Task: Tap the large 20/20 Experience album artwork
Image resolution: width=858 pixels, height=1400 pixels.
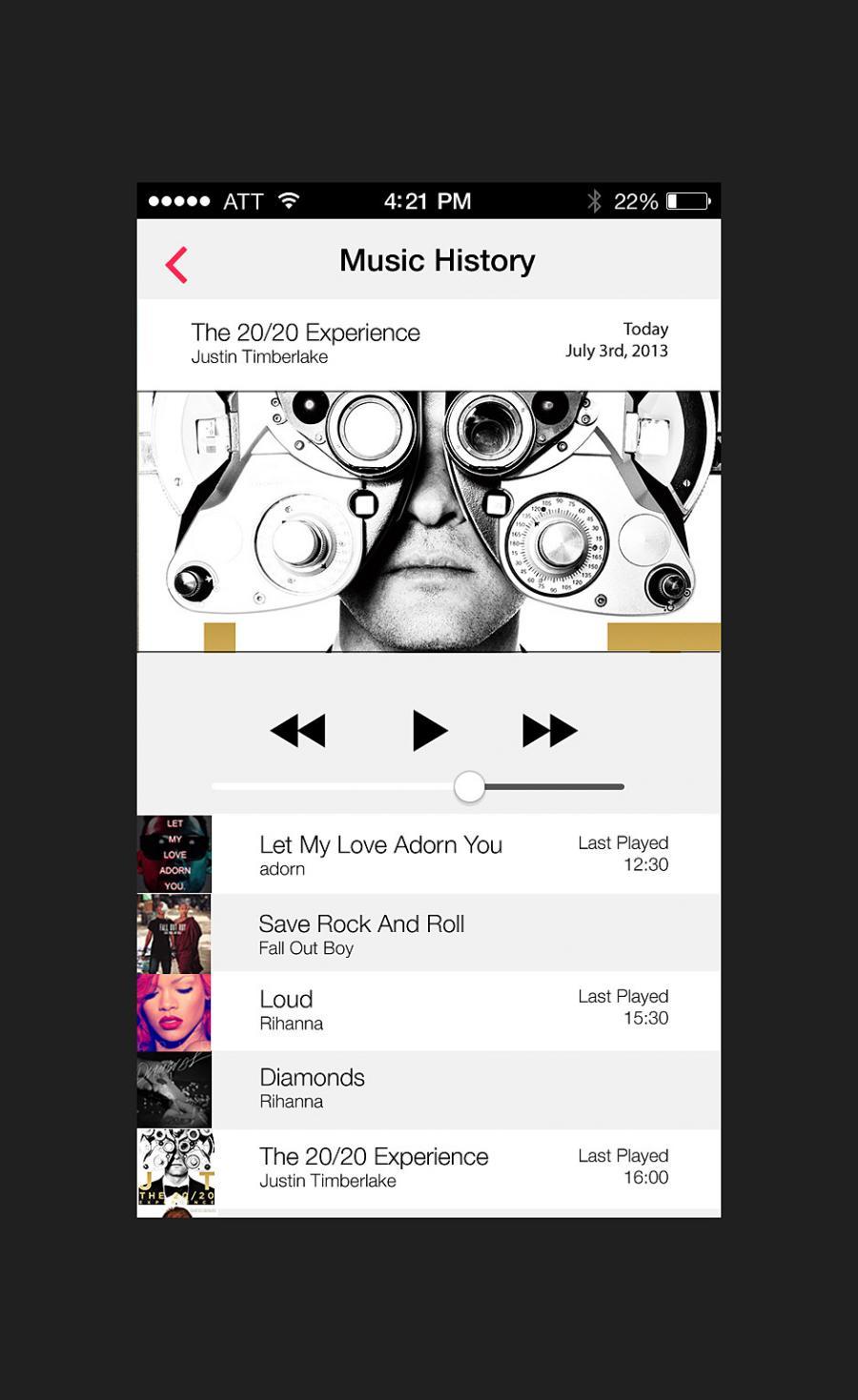Action: pos(429,521)
